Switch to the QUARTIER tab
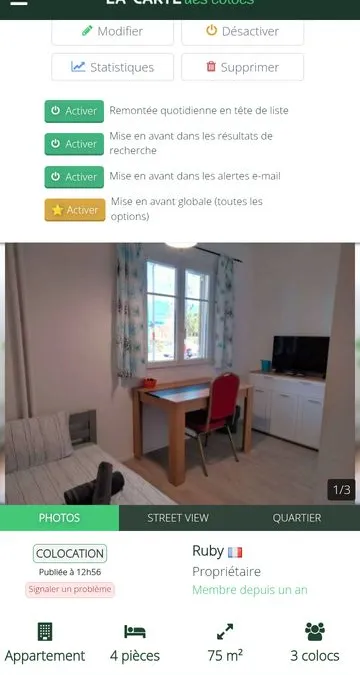 [297, 518]
